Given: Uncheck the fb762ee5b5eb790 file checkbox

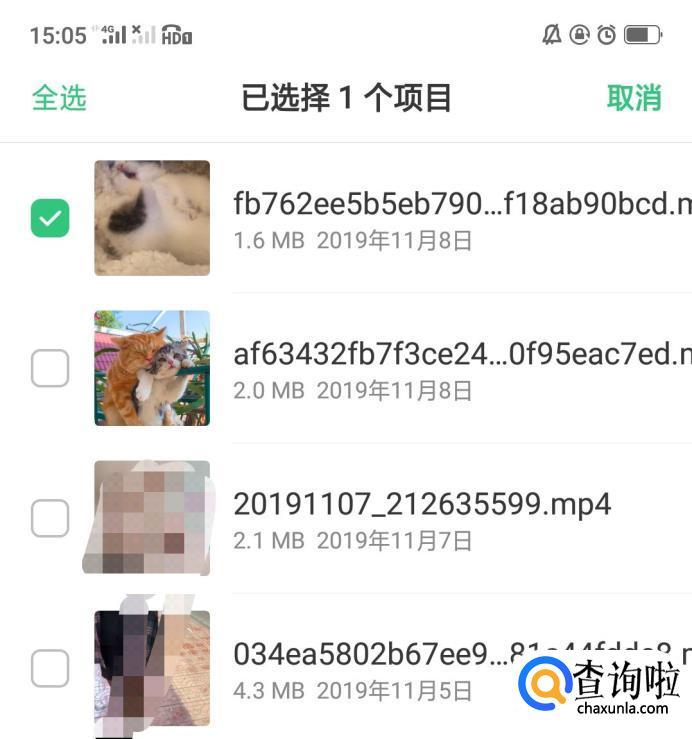Looking at the screenshot, I should coord(50,218).
